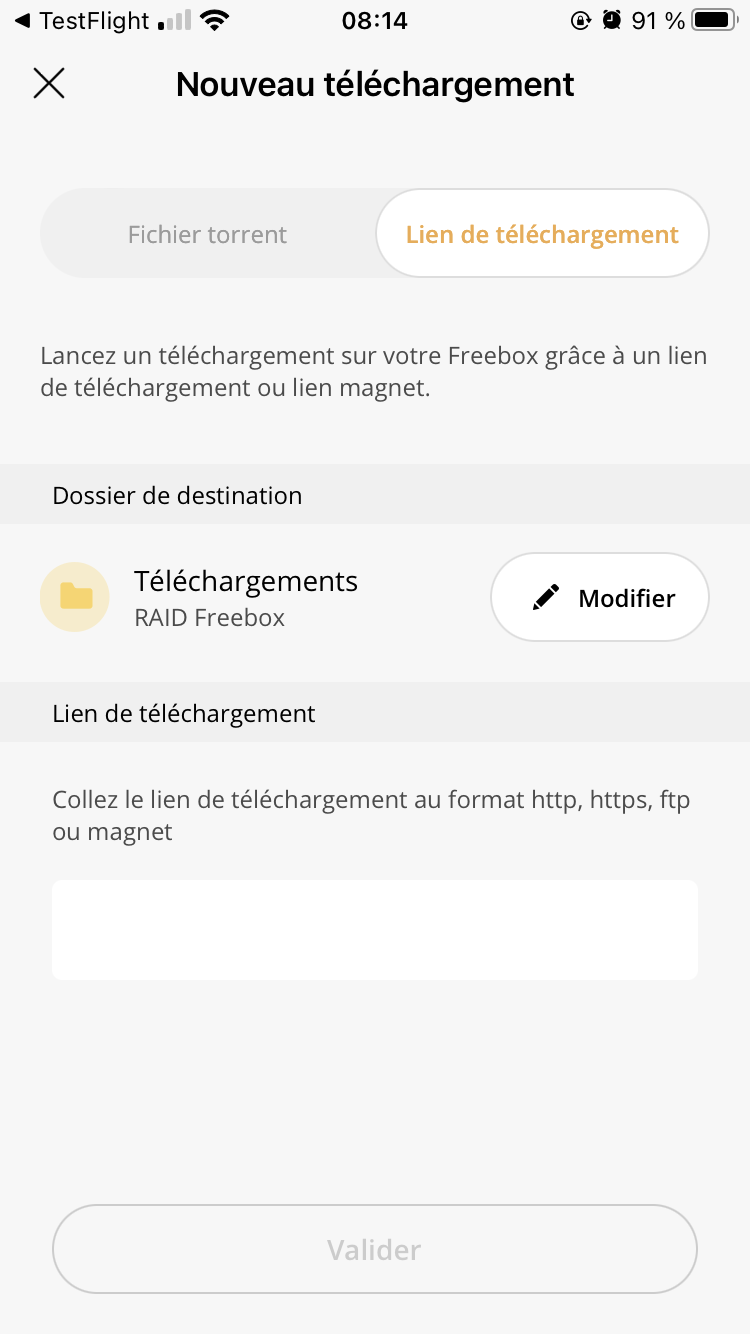This screenshot has height=1334, width=750.
Task: Select the Lien de téléchargement tab
Action: tap(542, 235)
